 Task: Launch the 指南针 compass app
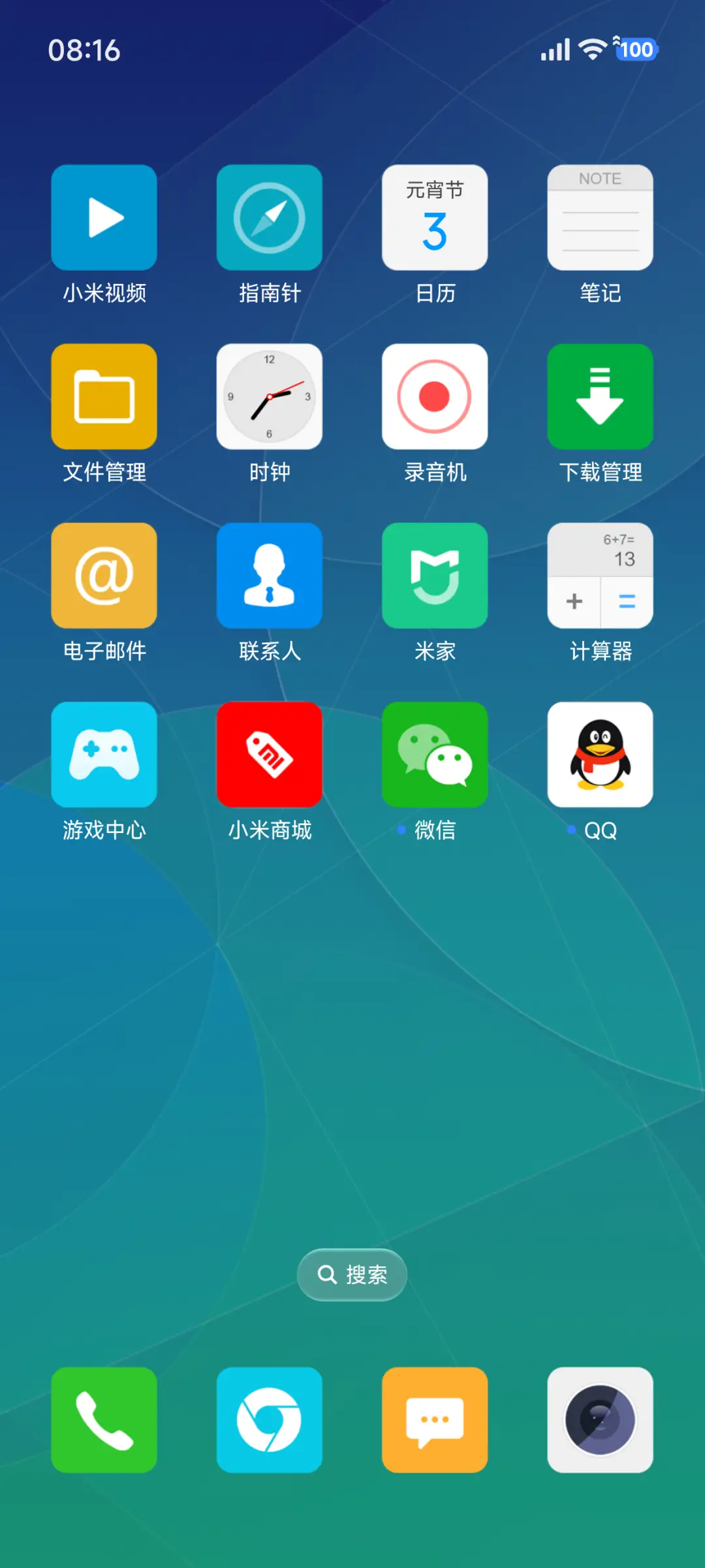tap(270, 217)
